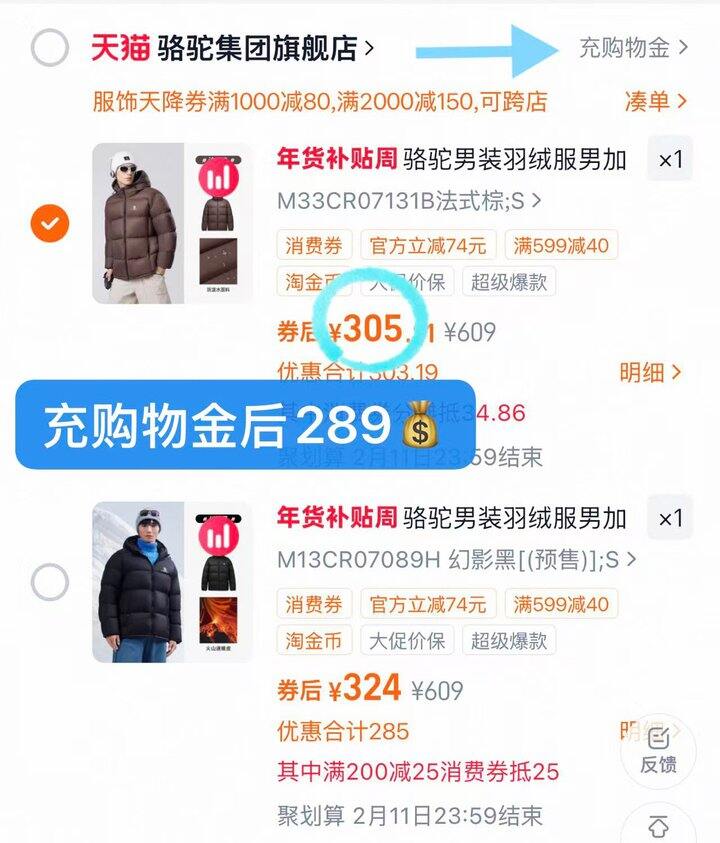Click the 大促价保 badge on the black jacket
The height and width of the screenshot is (843, 720).
[410, 641]
